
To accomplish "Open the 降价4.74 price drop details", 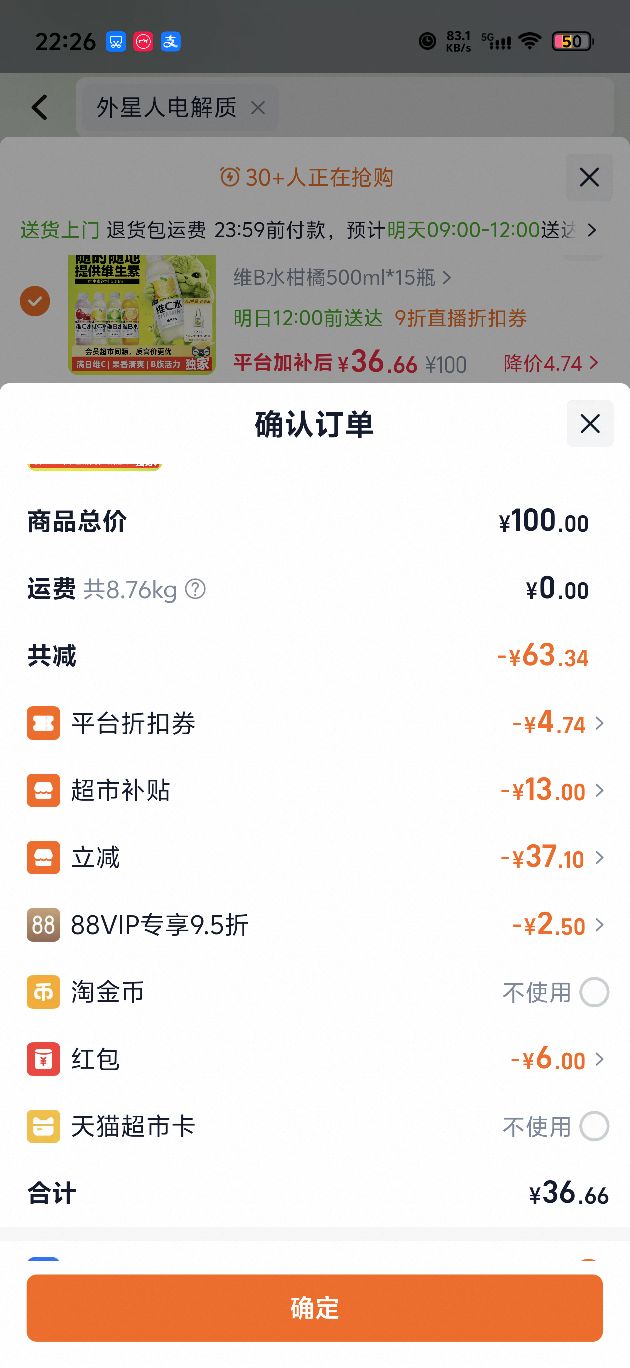I will (552, 363).
